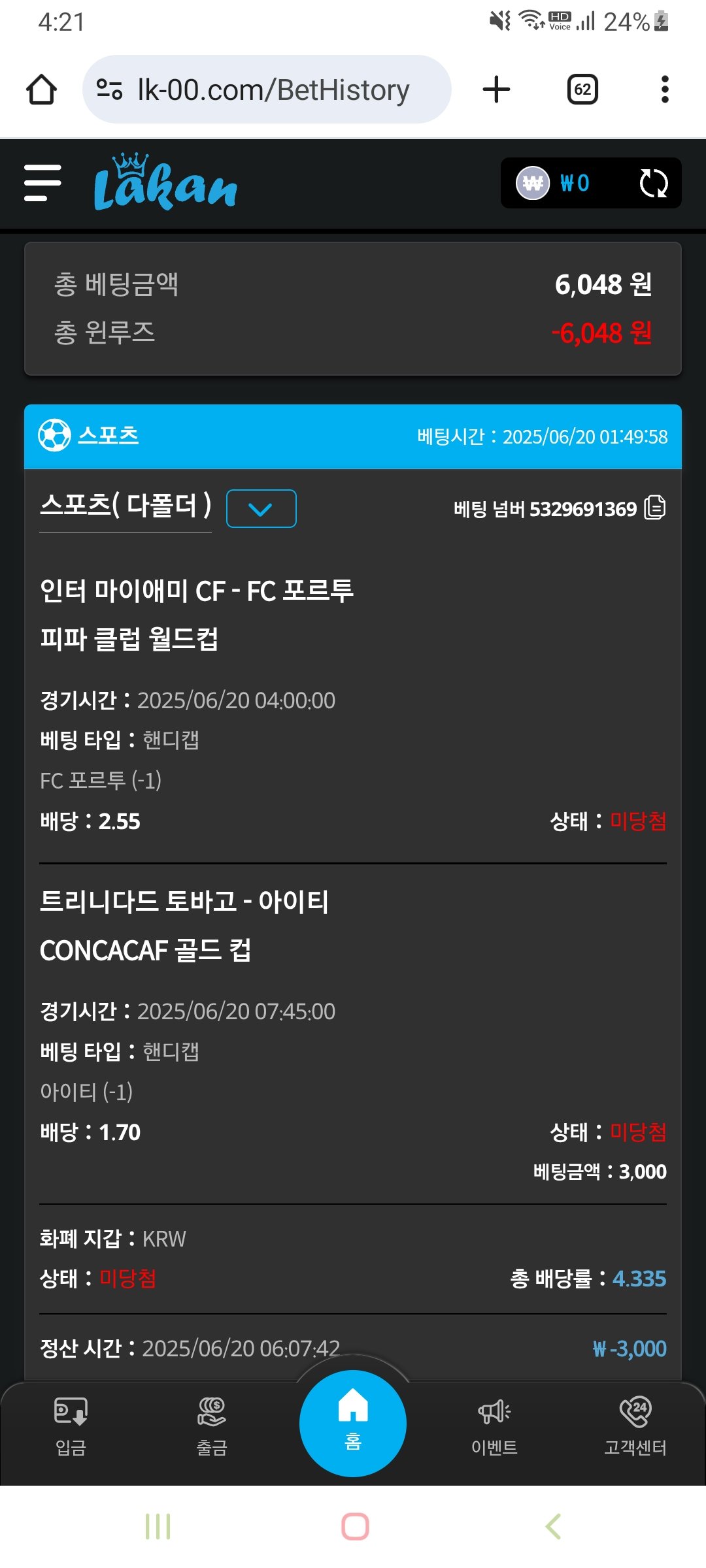The height and width of the screenshot is (1568, 706).
Task: Open the browser overflow menu
Action: click(665, 90)
